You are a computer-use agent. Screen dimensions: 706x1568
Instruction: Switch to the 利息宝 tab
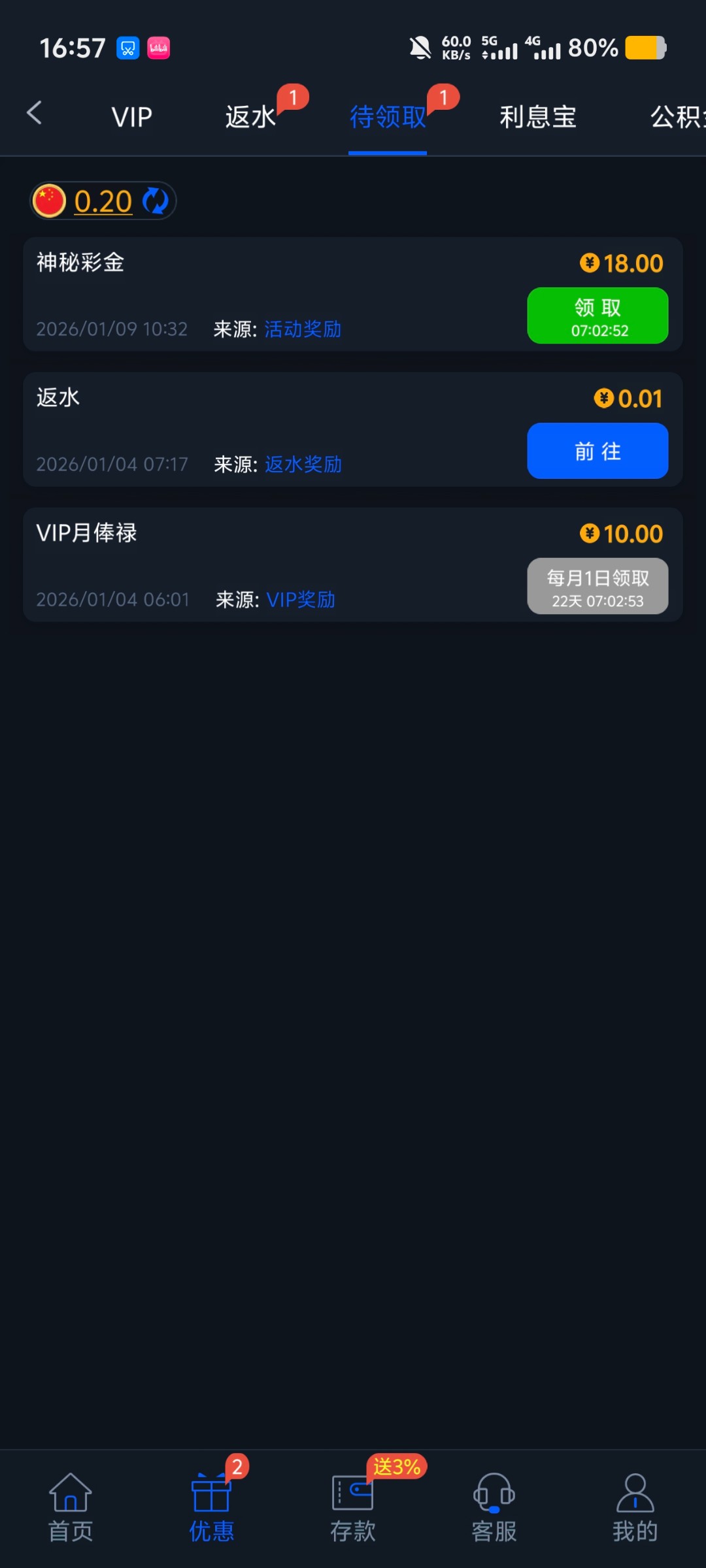537,118
